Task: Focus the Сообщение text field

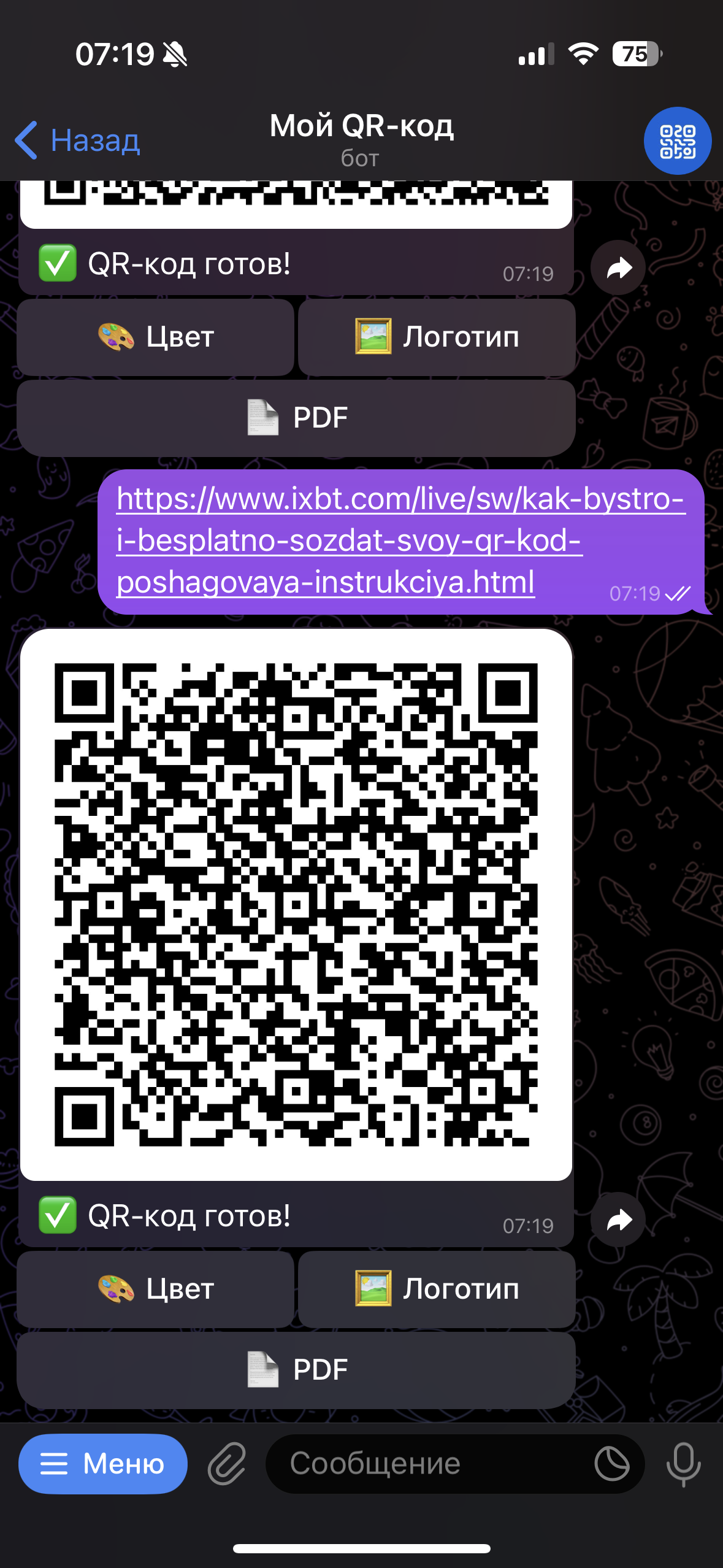Action: (x=429, y=1464)
